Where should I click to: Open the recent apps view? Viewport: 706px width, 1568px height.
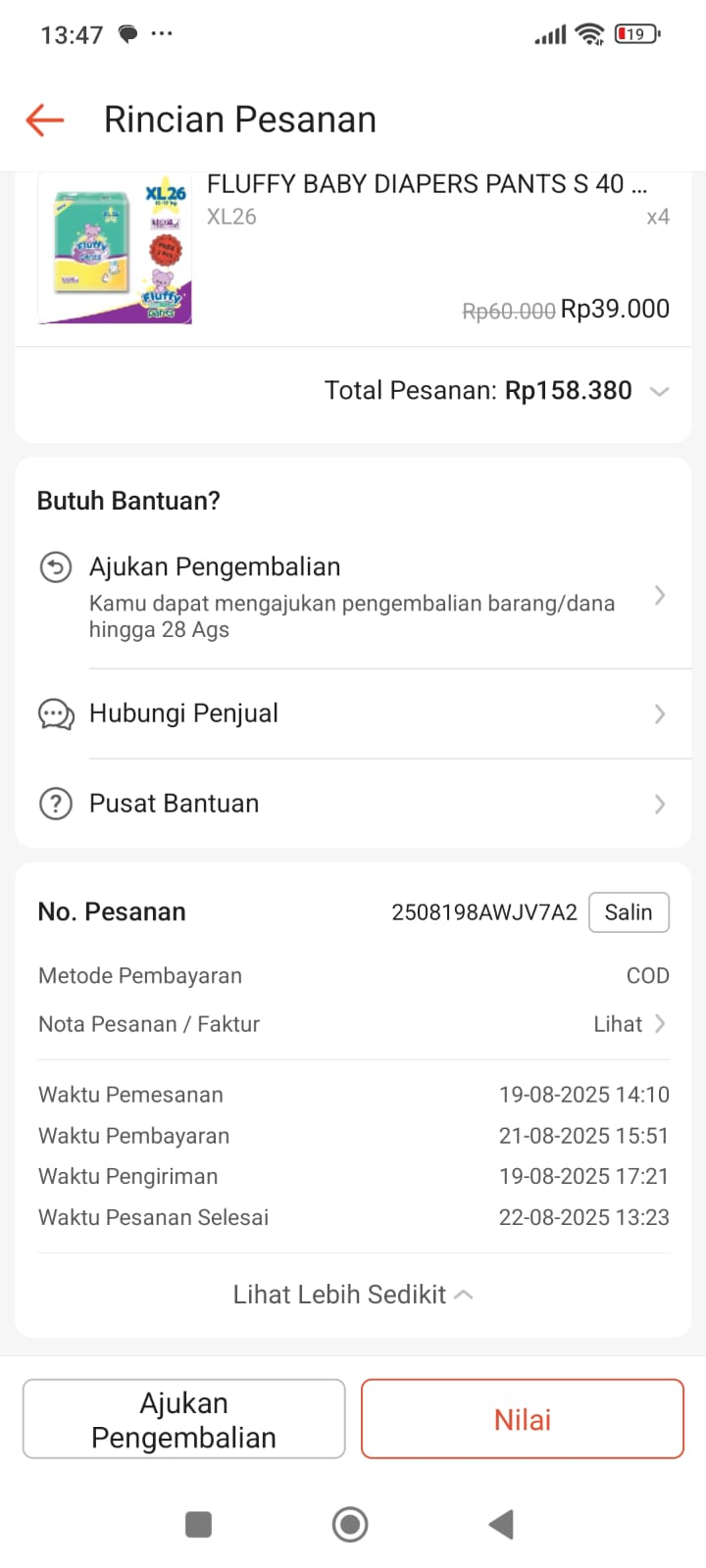coord(199,1524)
